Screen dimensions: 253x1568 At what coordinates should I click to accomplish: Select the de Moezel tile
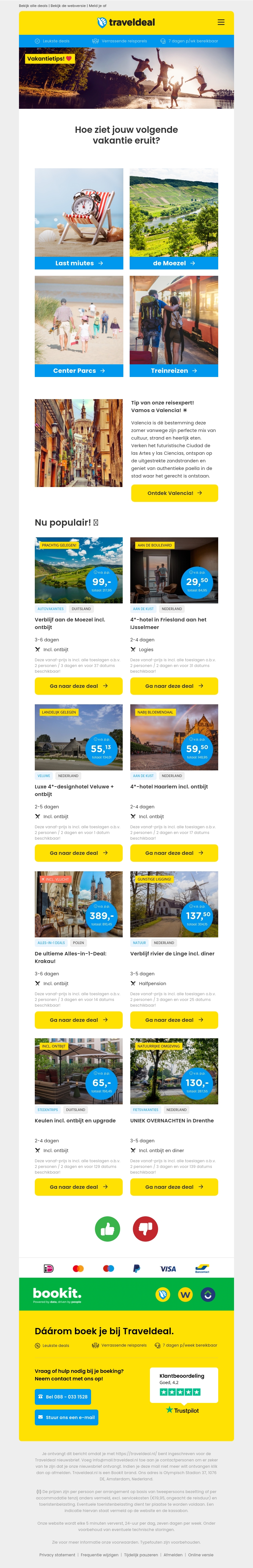[x=174, y=263]
